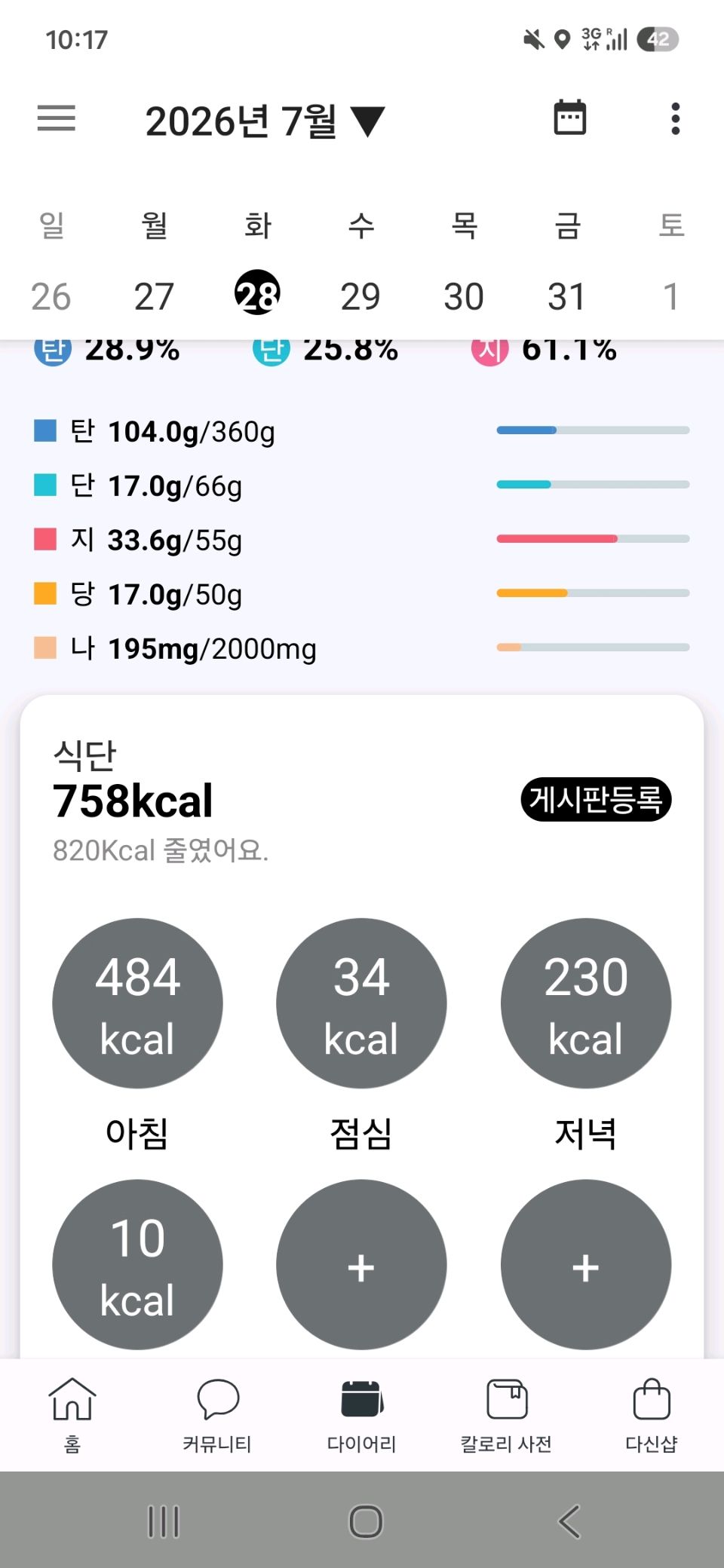This screenshot has width=724, height=1568.
Task: Open the calendar icon in the app bar
Action: tap(570, 118)
